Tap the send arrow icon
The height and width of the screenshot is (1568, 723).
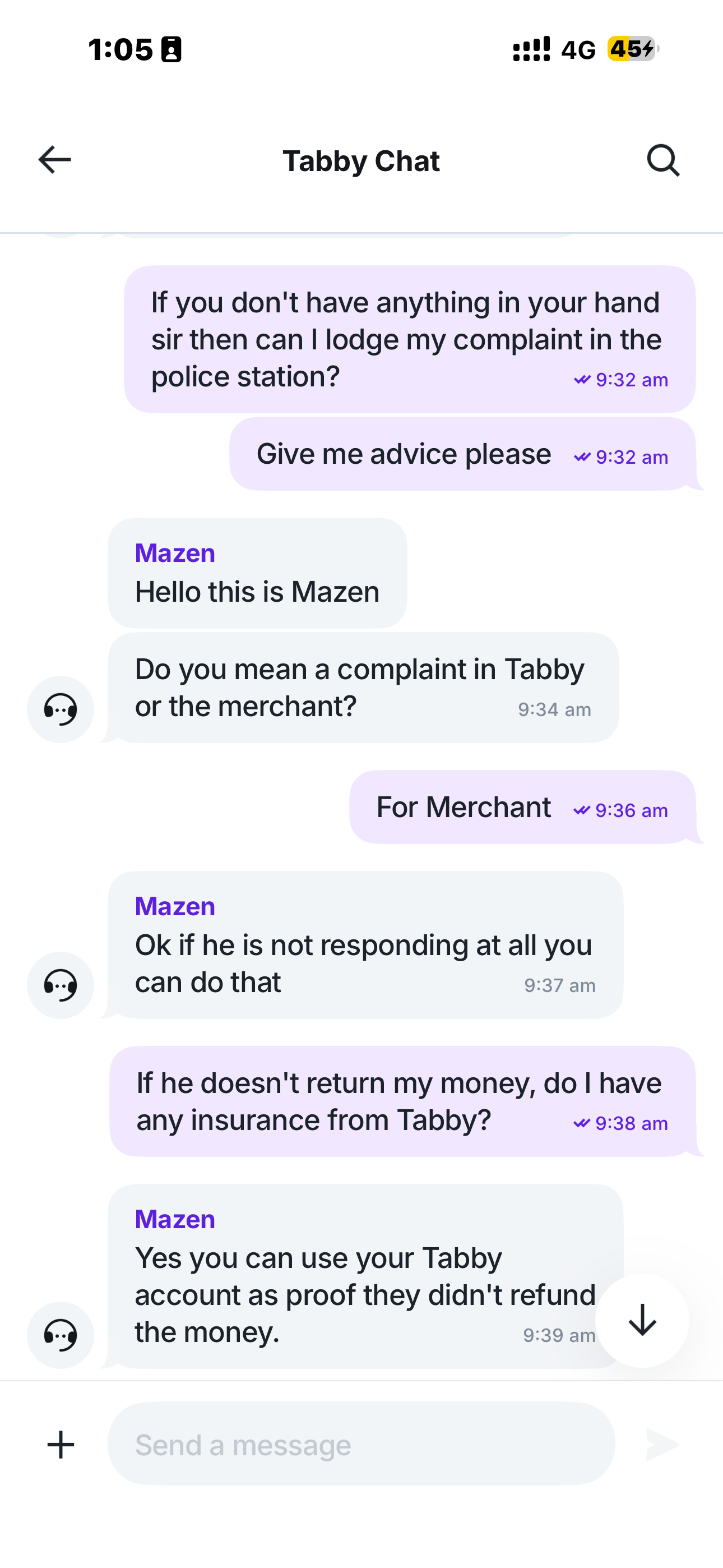click(x=661, y=1445)
